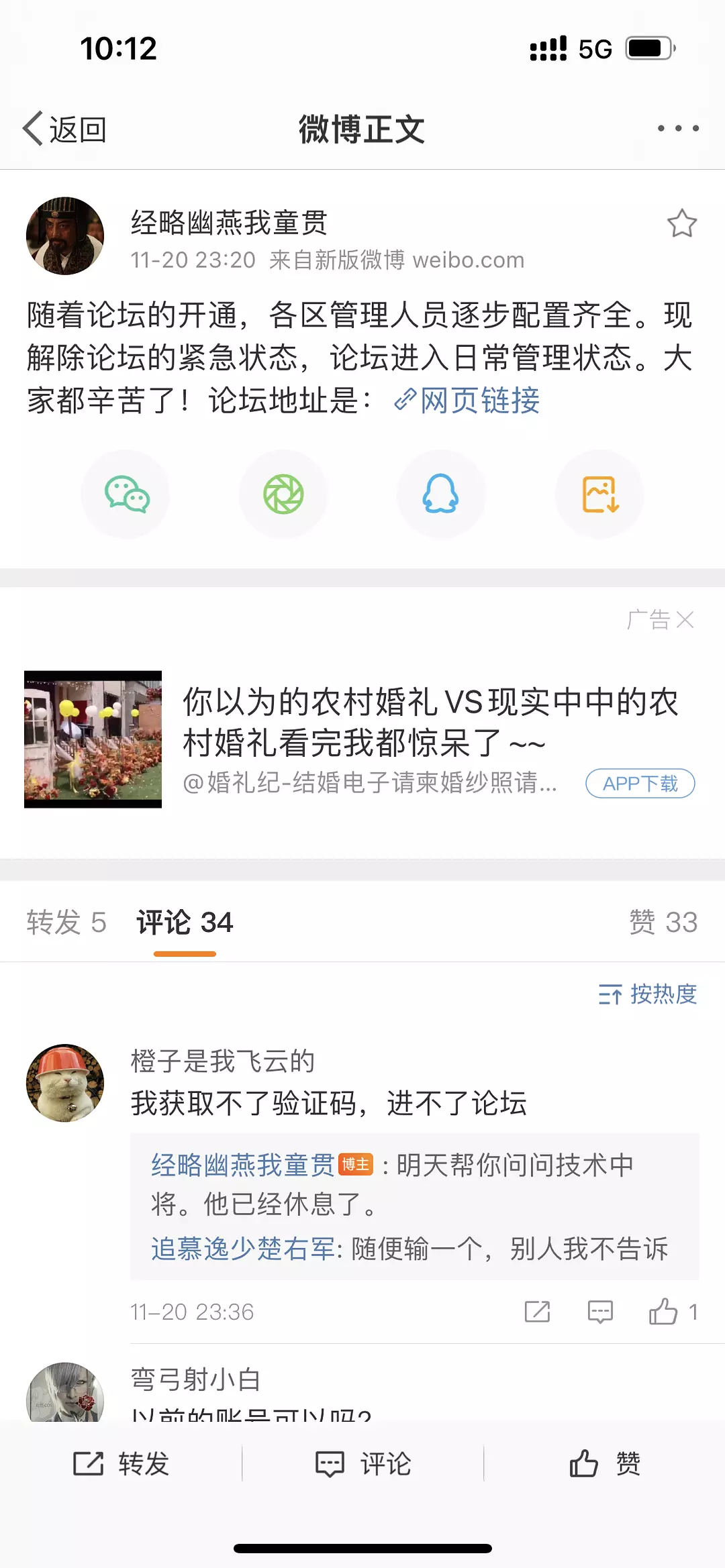The height and width of the screenshot is (1568, 725).
Task: Share to WeChat Moments via the aperture icon
Action: [283, 494]
